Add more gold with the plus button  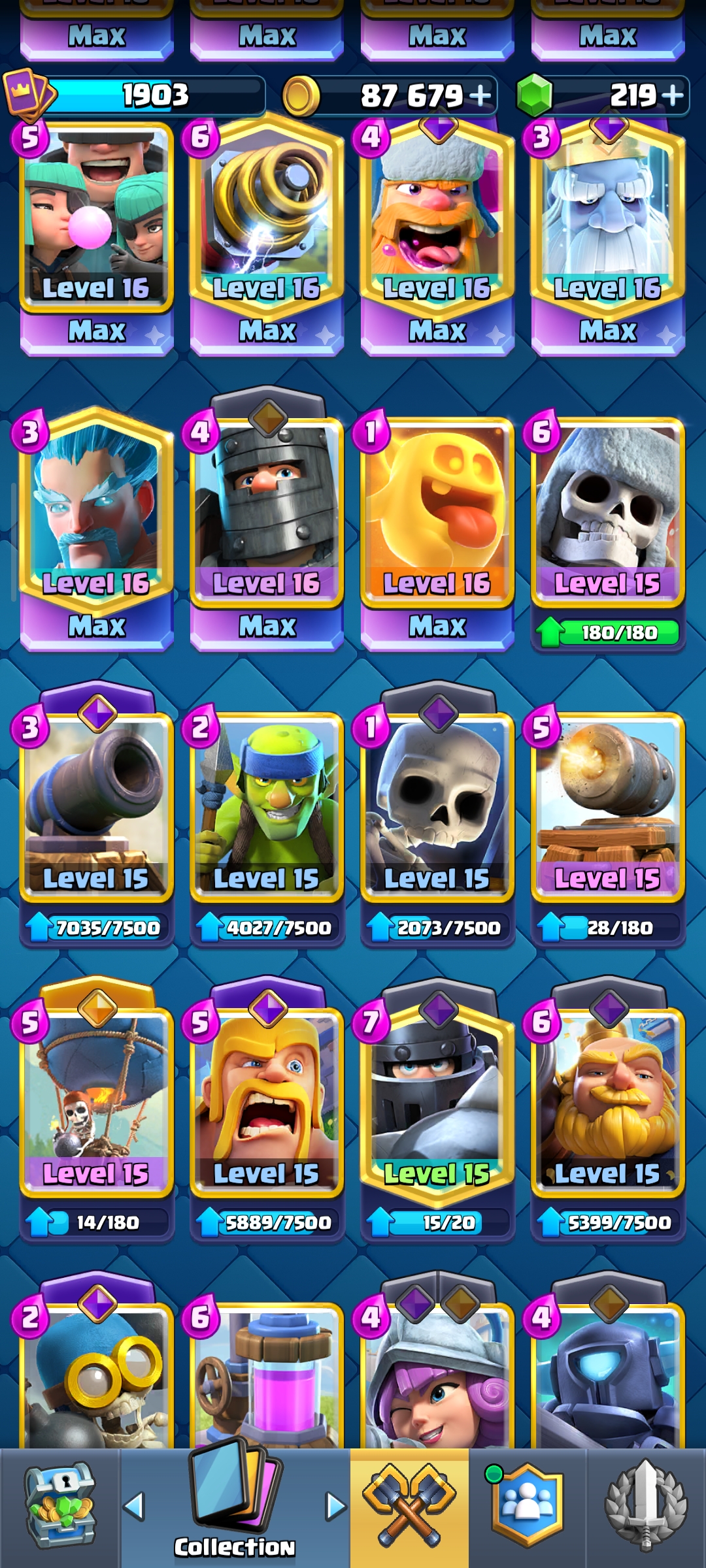(480, 96)
